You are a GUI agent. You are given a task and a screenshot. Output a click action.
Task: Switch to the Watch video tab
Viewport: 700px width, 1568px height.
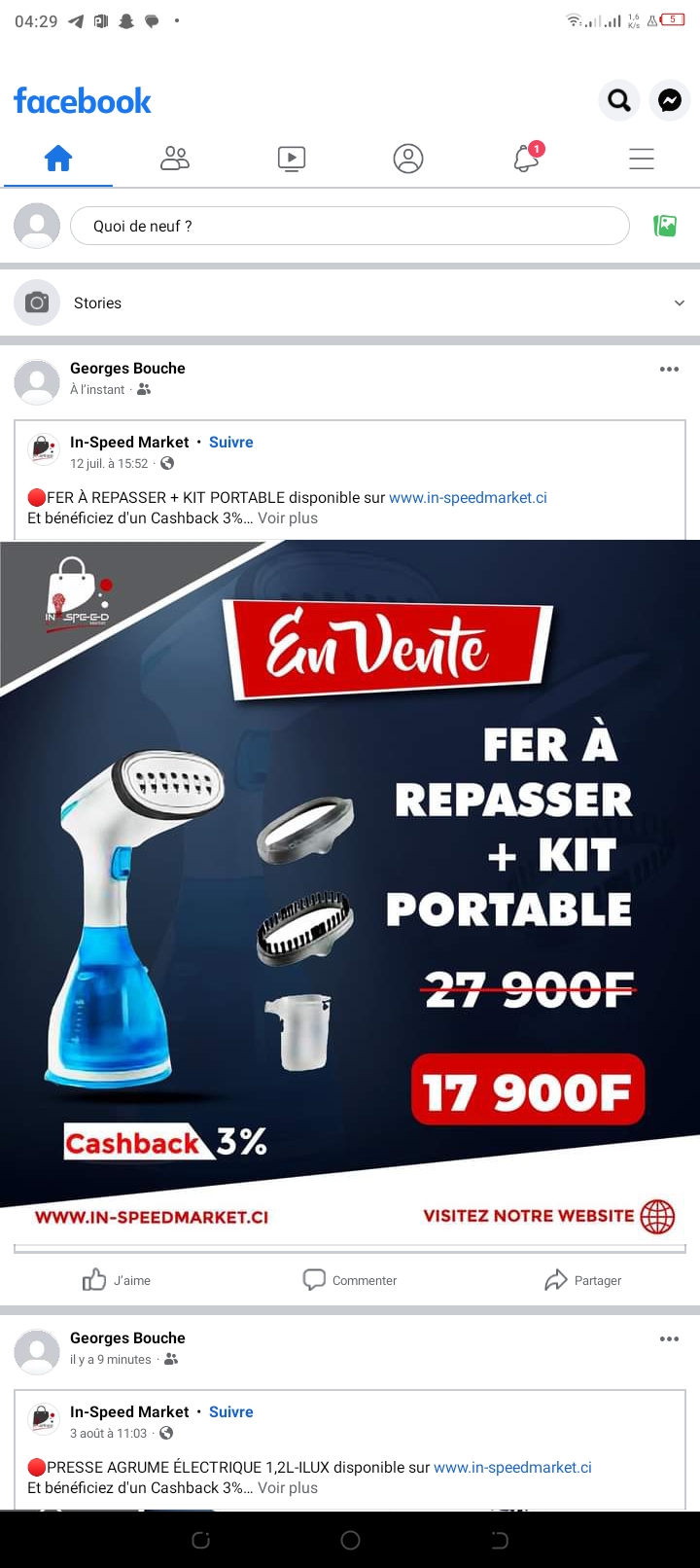coord(292,159)
